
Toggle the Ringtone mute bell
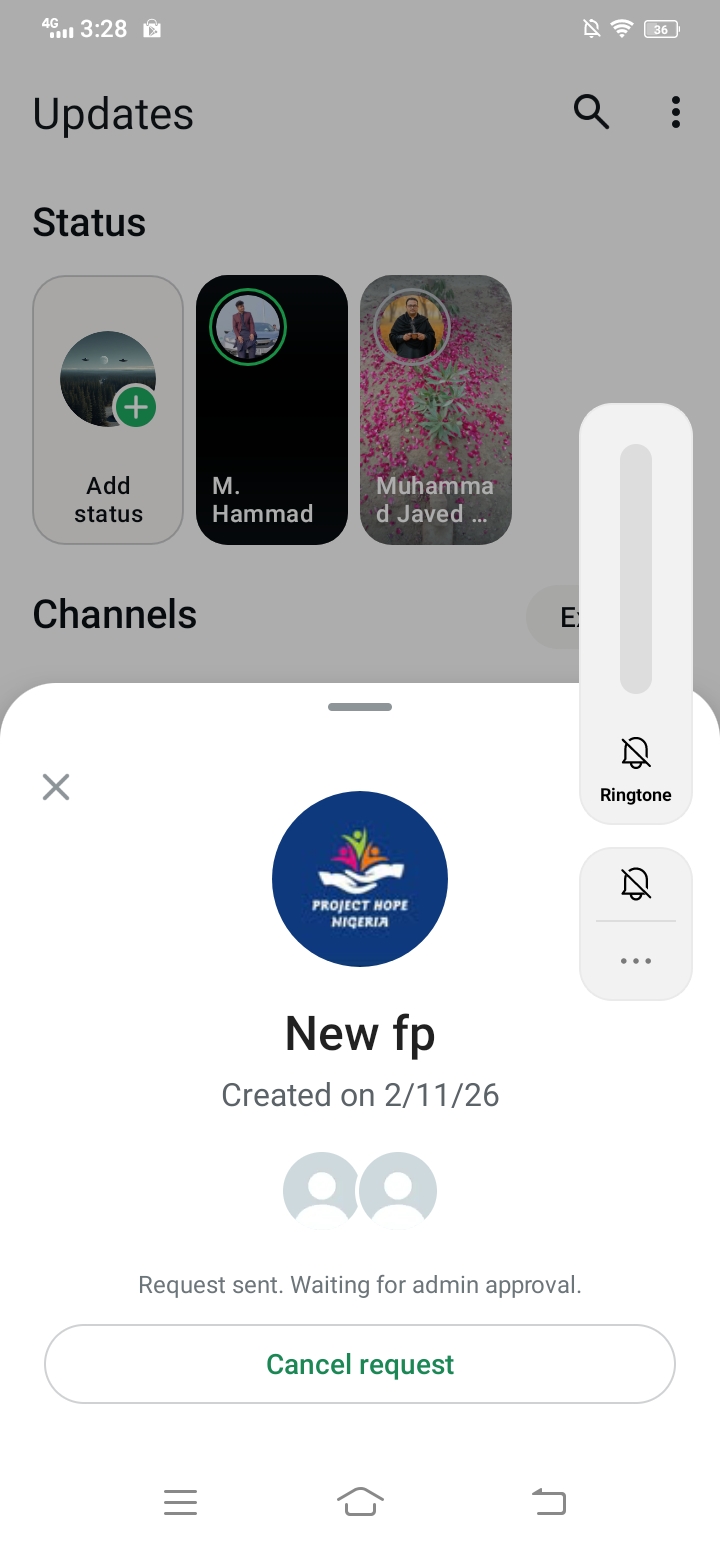[636, 753]
